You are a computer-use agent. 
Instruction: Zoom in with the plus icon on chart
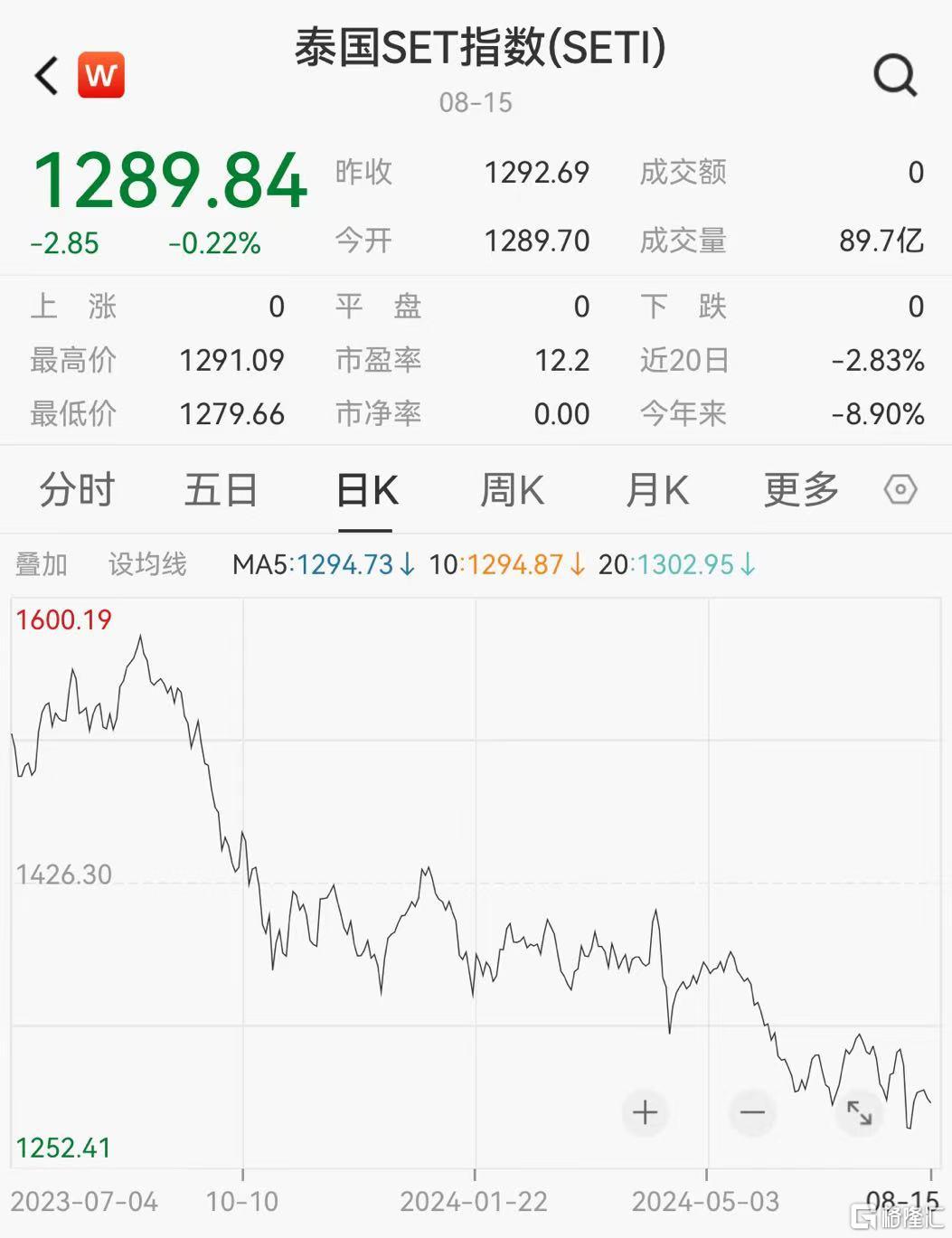pyautogui.click(x=645, y=1113)
